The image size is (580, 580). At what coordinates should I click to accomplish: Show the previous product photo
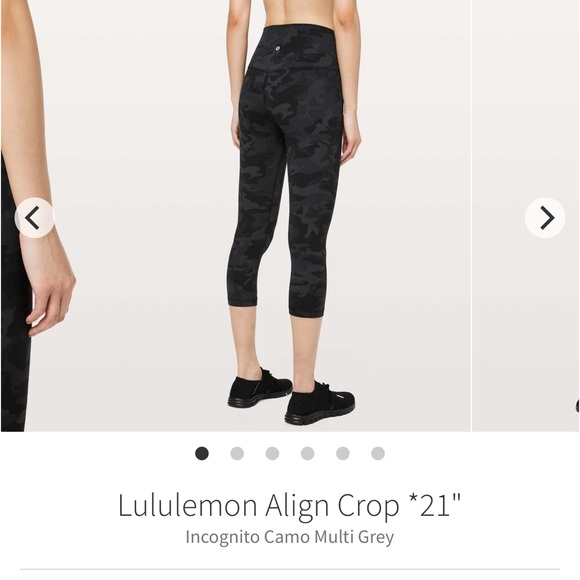(34, 218)
